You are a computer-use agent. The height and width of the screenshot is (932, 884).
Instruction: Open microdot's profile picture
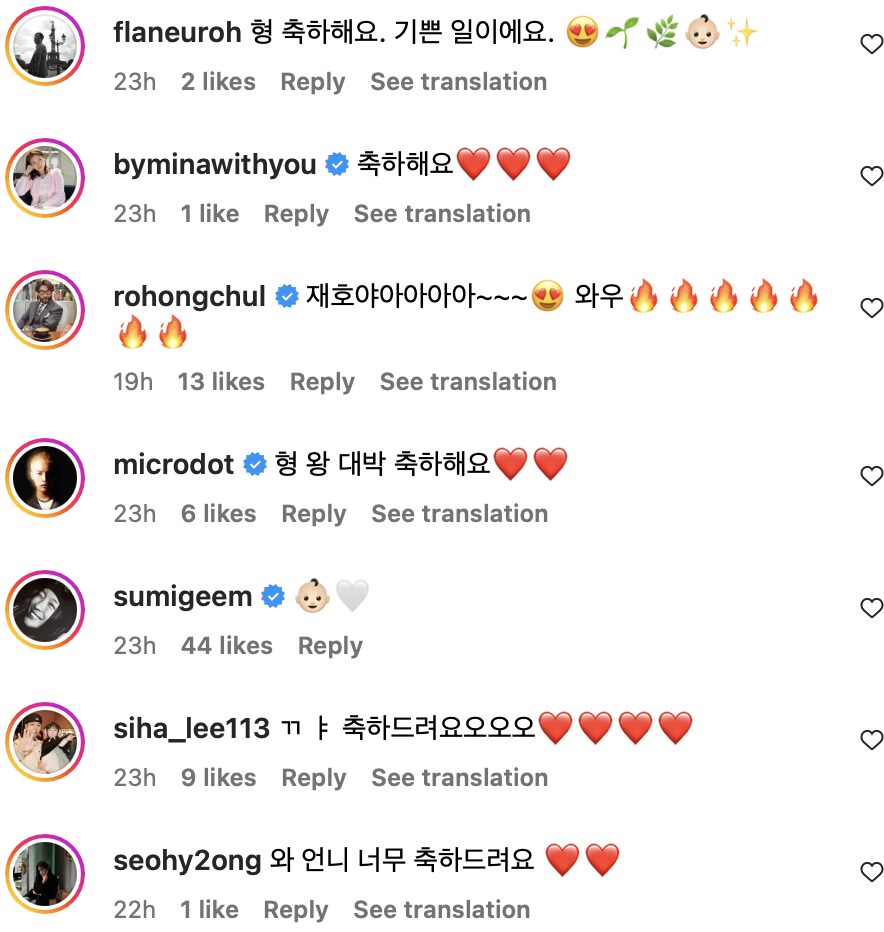[x=46, y=477]
